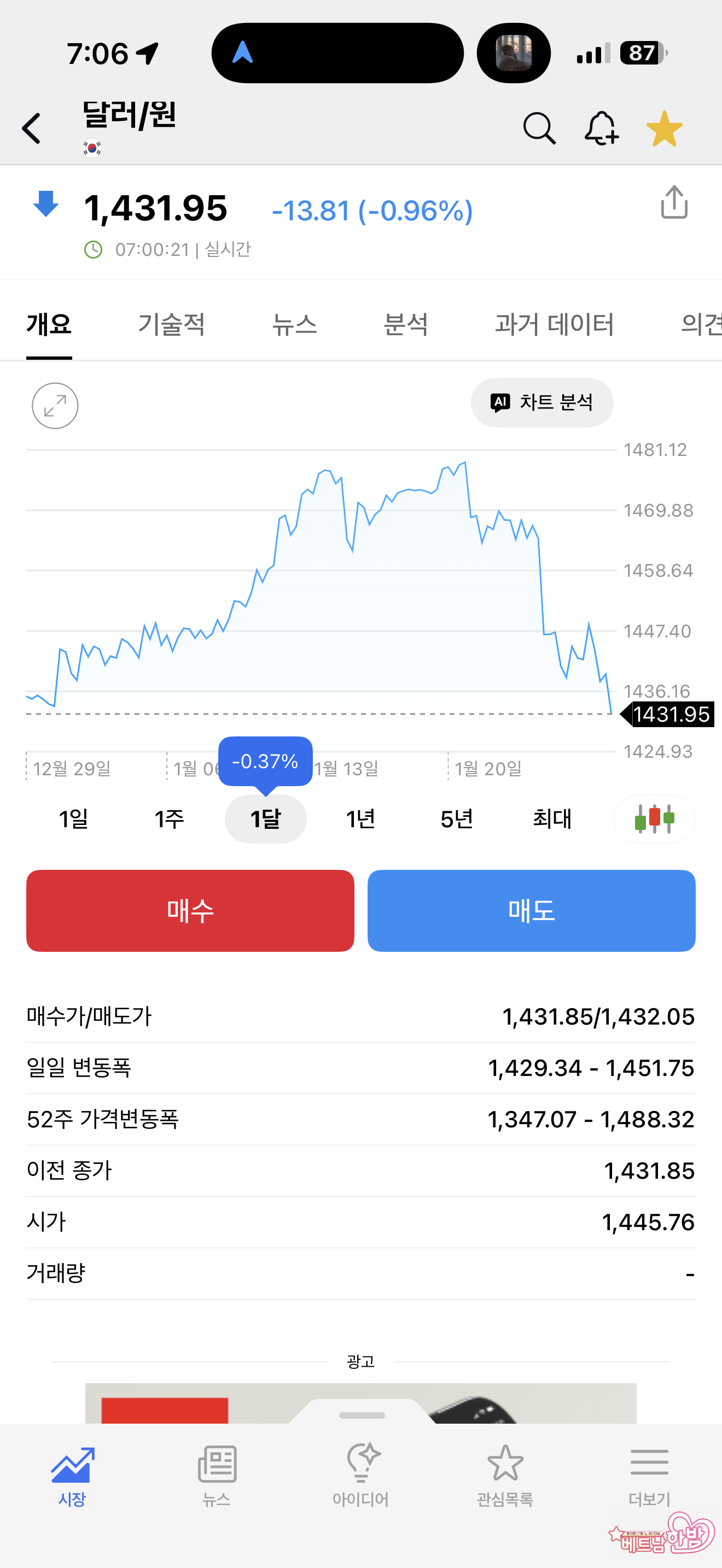This screenshot has height=1568, width=722.
Task: Go back from the 달러/원 page
Action: [x=32, y=128]
